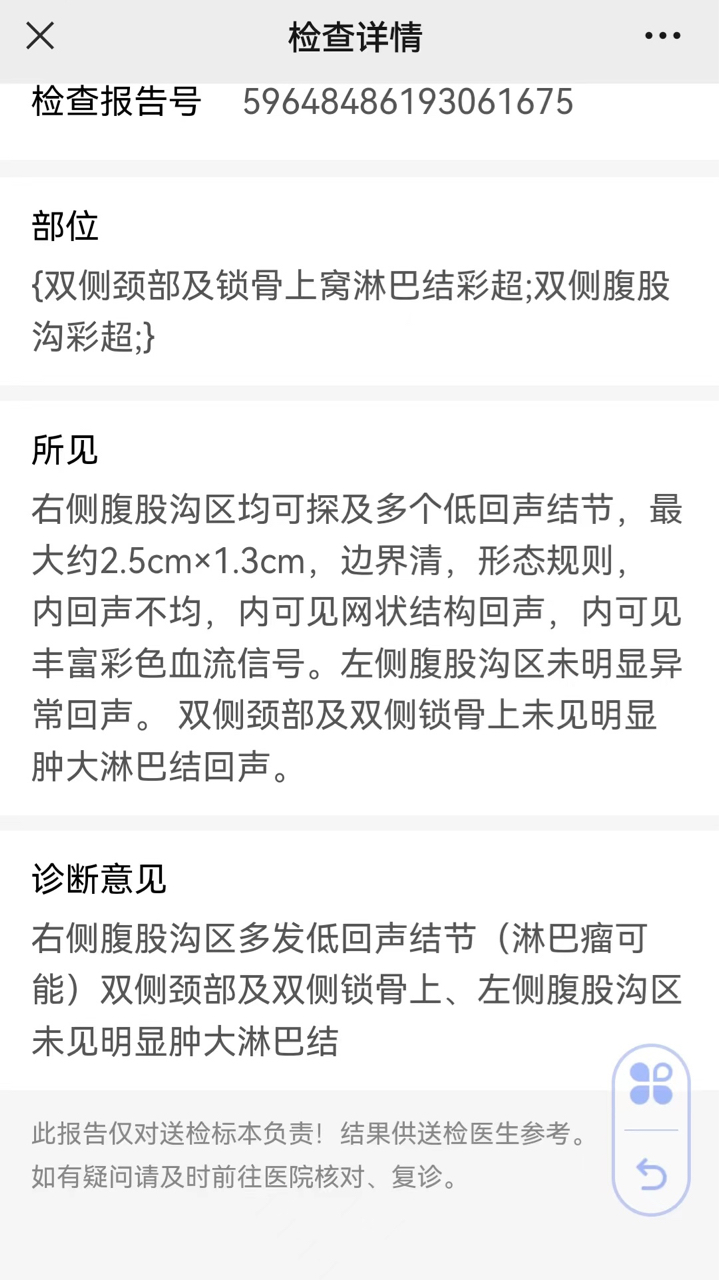Tap the floating return arrow button
Viewport: 719px width, 1280px height.
pos(651,1173)
